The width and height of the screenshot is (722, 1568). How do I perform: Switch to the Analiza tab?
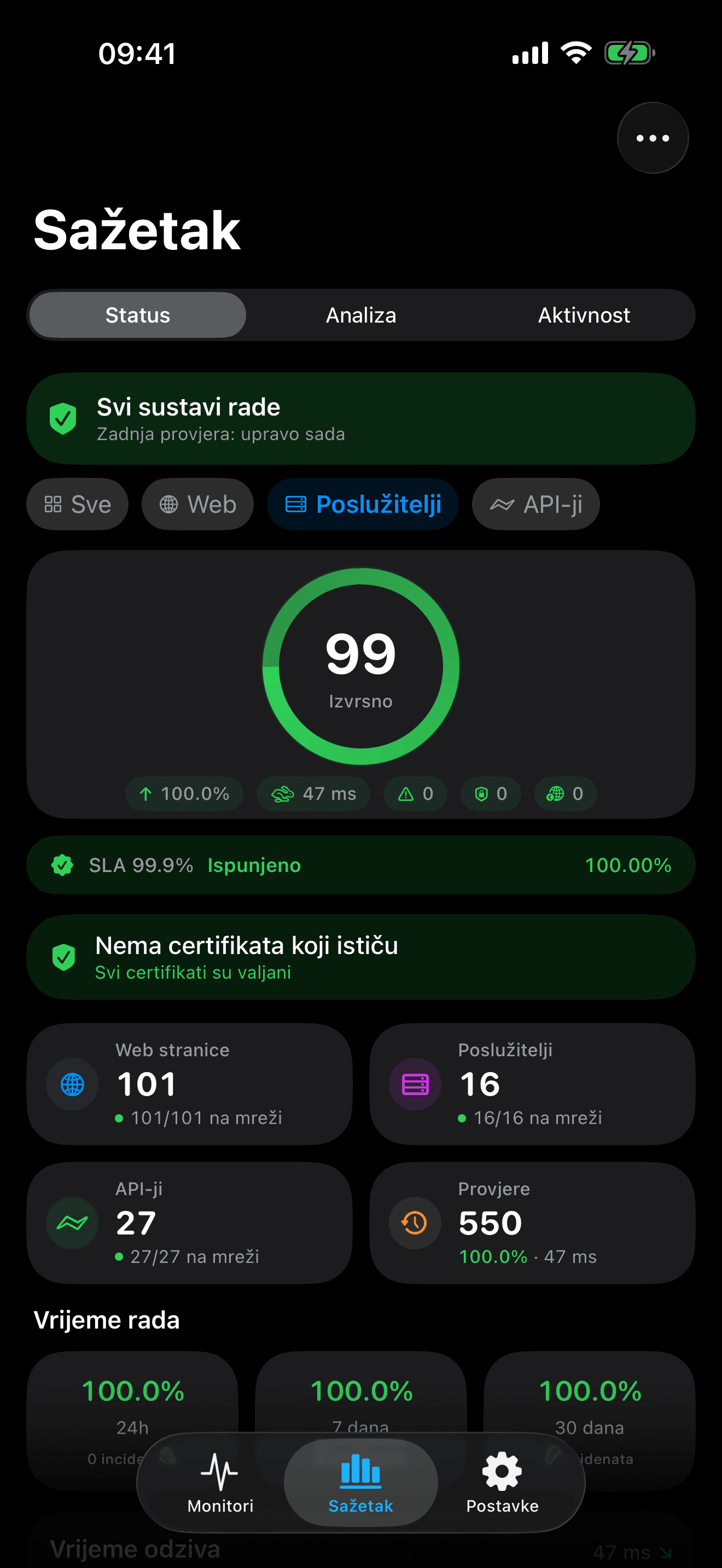(360, 315)
